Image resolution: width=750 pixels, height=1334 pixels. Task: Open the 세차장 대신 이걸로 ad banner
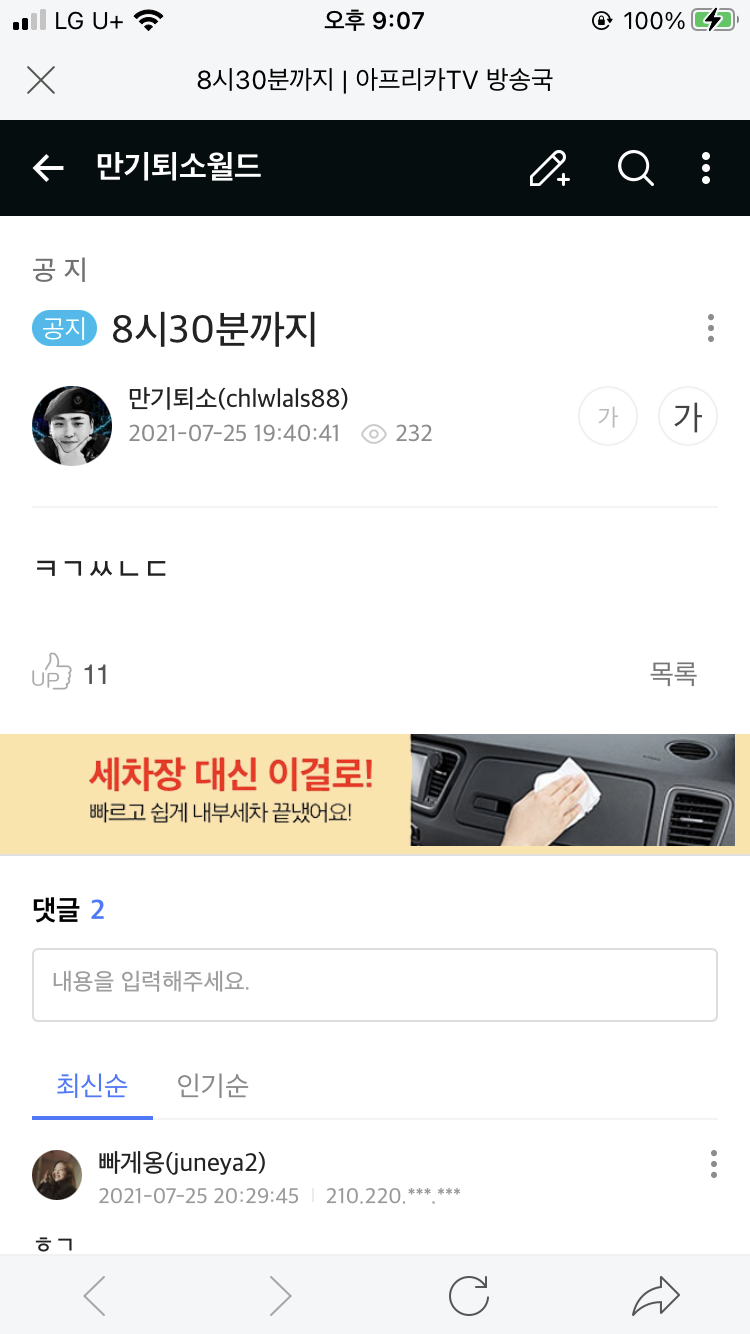point(374,790)
